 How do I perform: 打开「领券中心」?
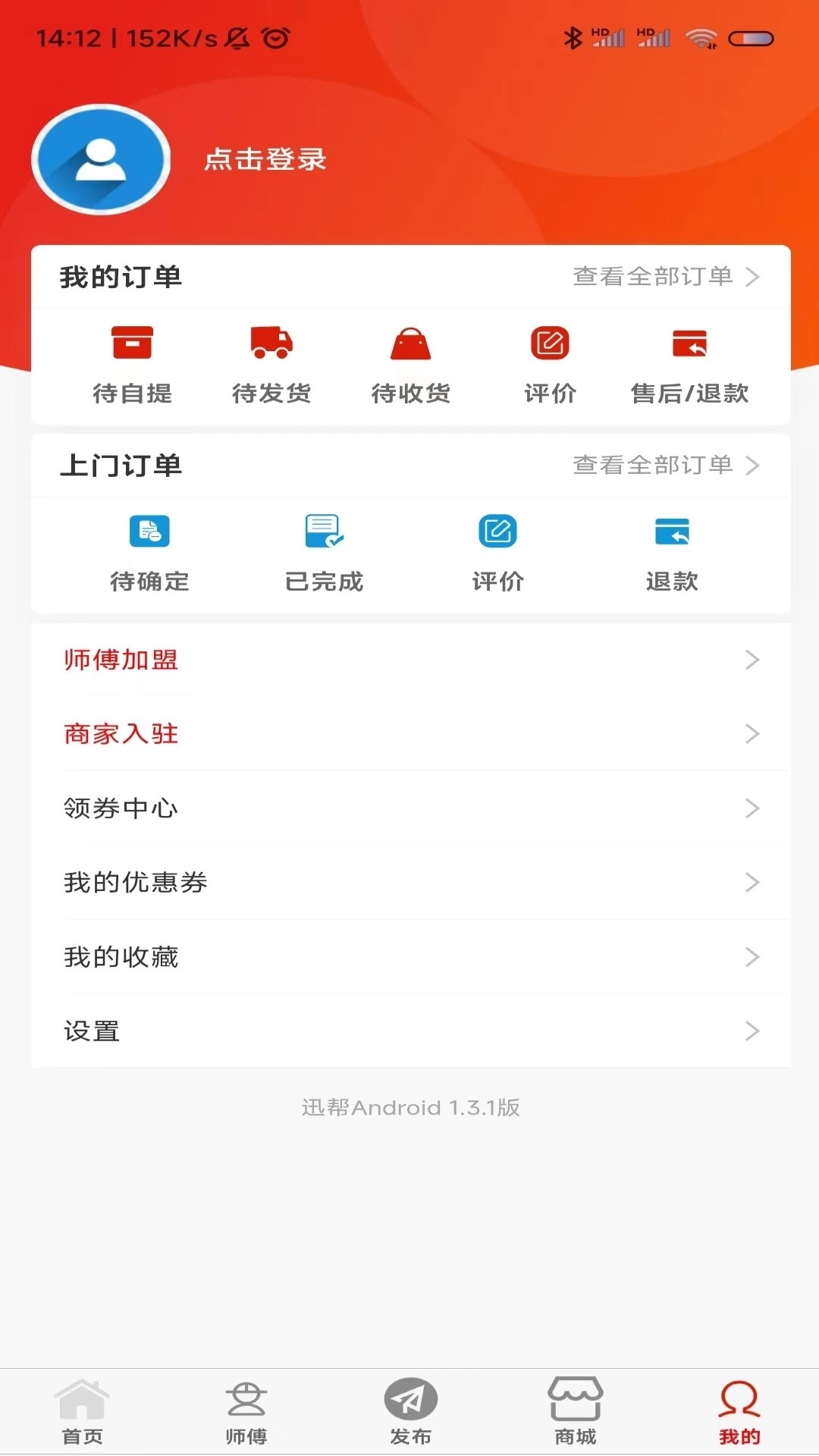point(409,808)
